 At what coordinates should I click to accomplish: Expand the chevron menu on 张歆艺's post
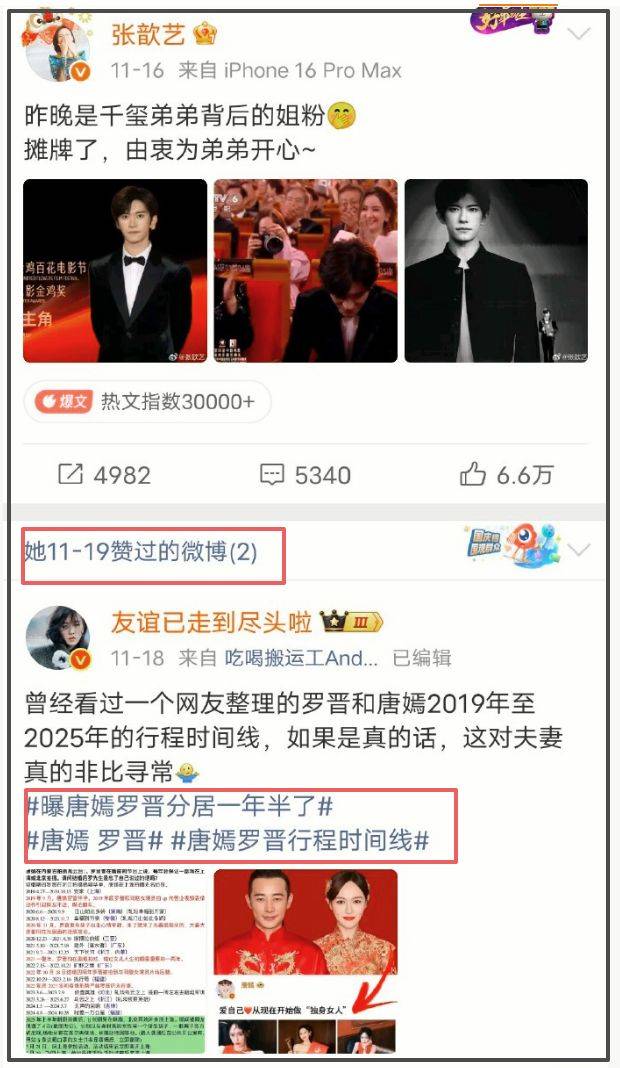[579, 33]
